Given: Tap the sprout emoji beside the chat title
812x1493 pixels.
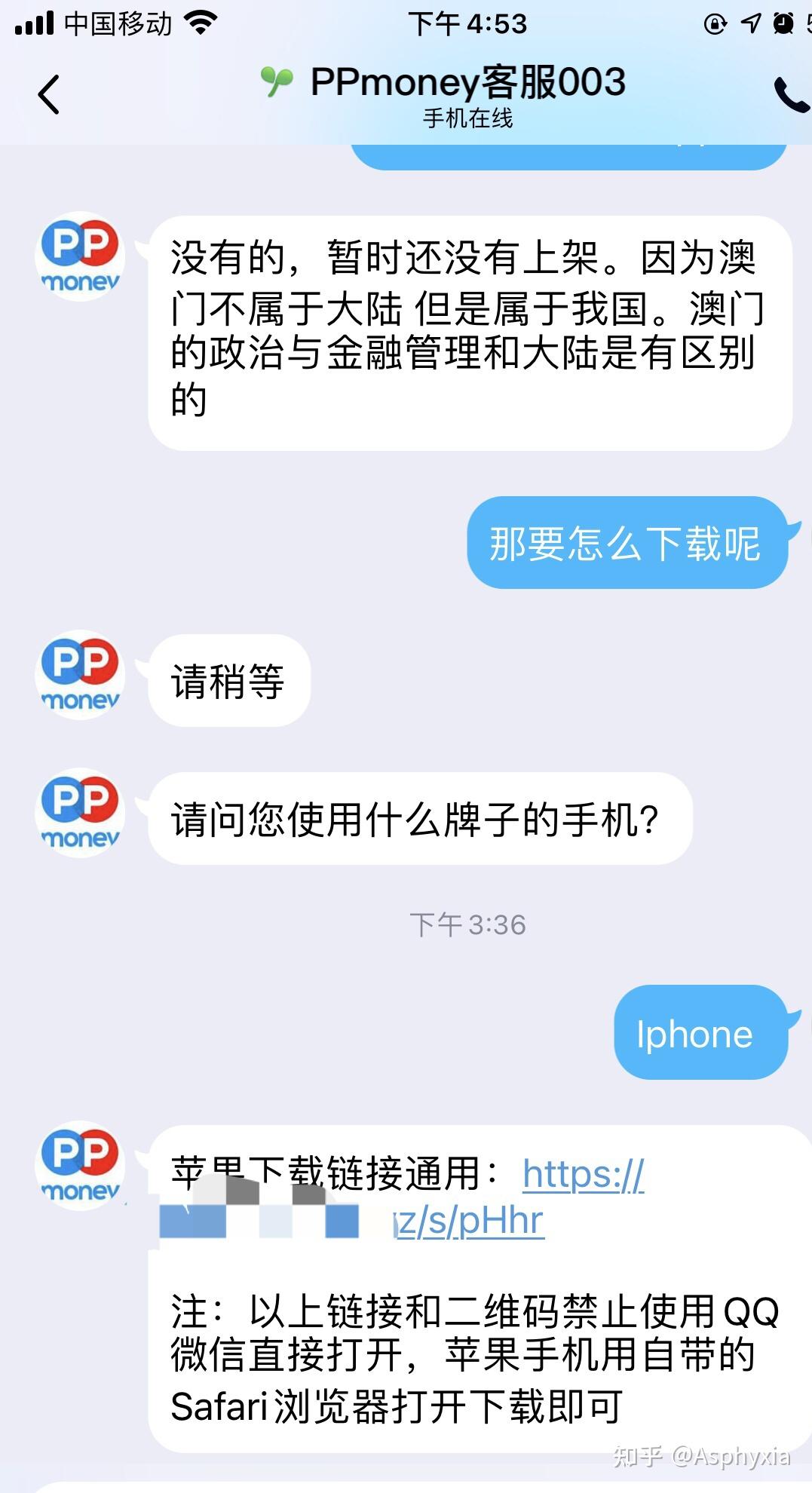Looking at the screenshot, I should tap(277, 81).
